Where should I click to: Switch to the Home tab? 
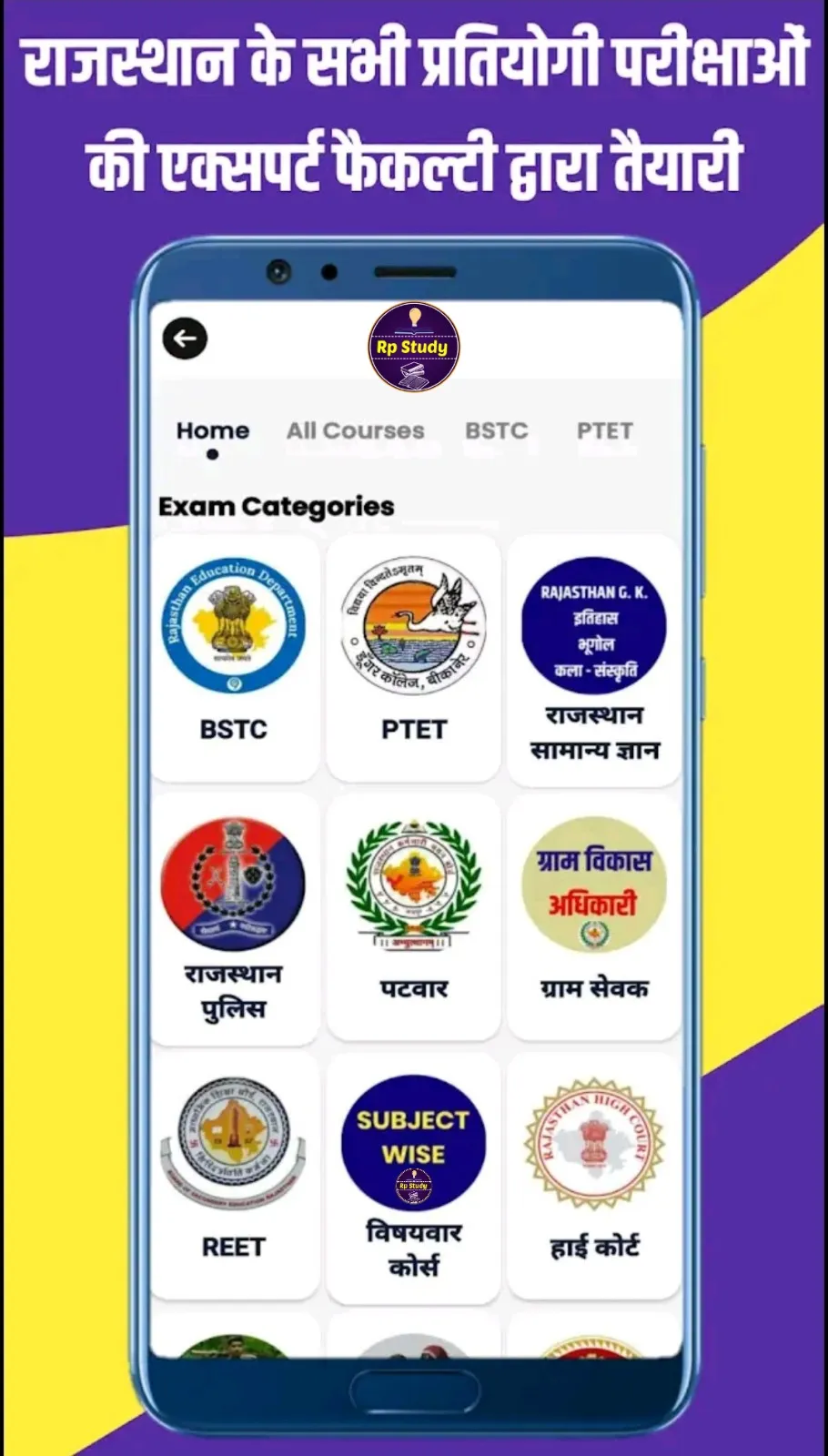(213, 430)
